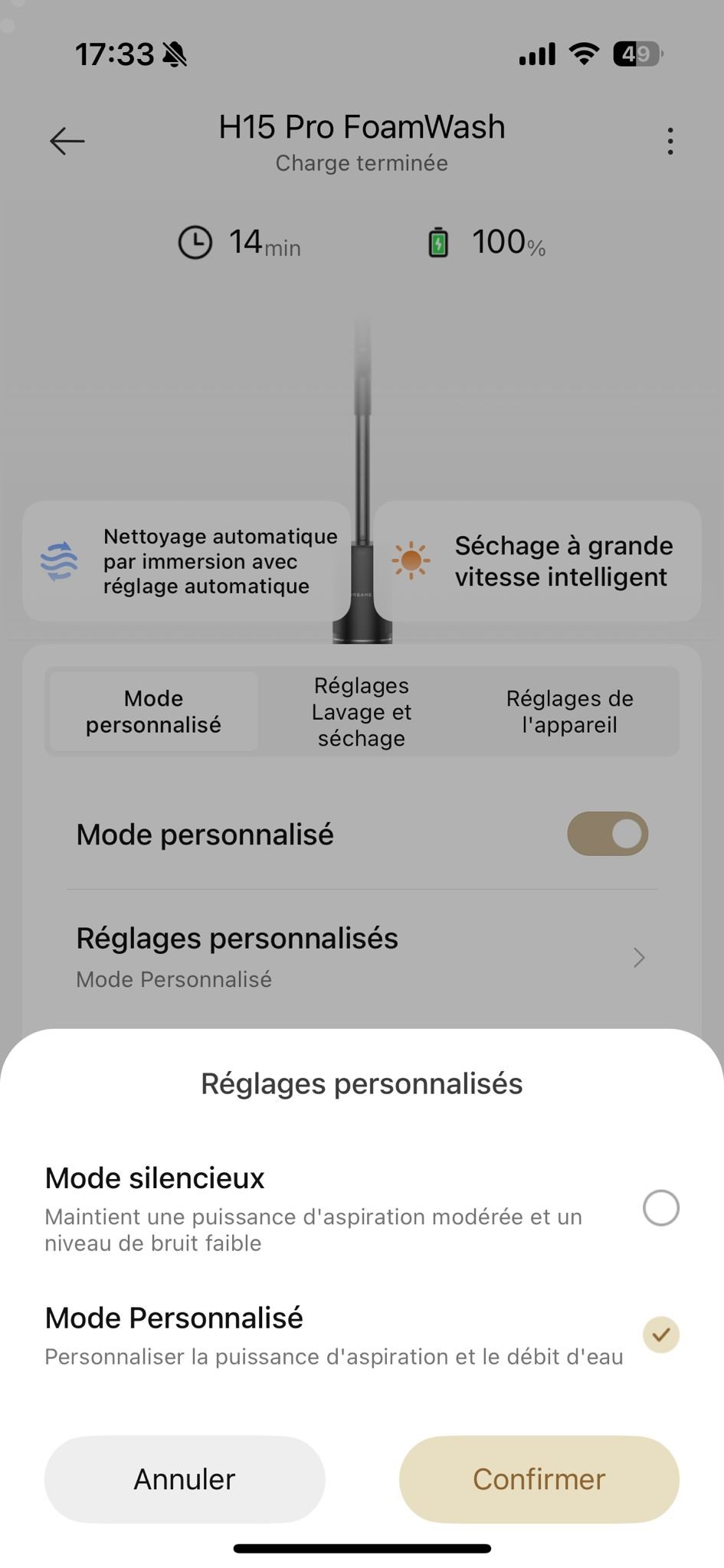This screenshot has height=1568, width=724.
Task: Select the Mode personnalisé tab
Action: pyautogui.click(x=154, y=712)
